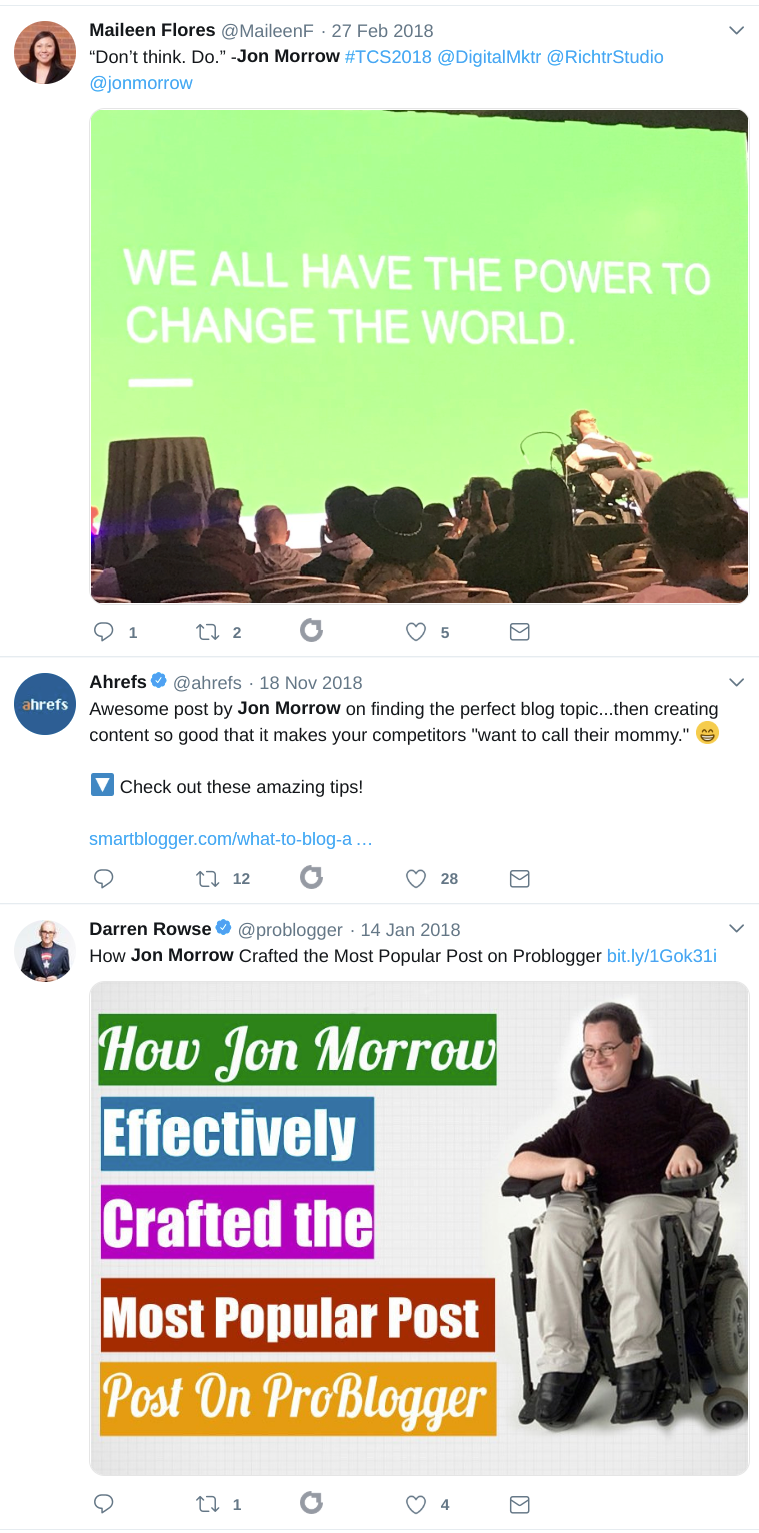Open the smartblogger.com link in Ahrefs' tweet

(230, 839)
